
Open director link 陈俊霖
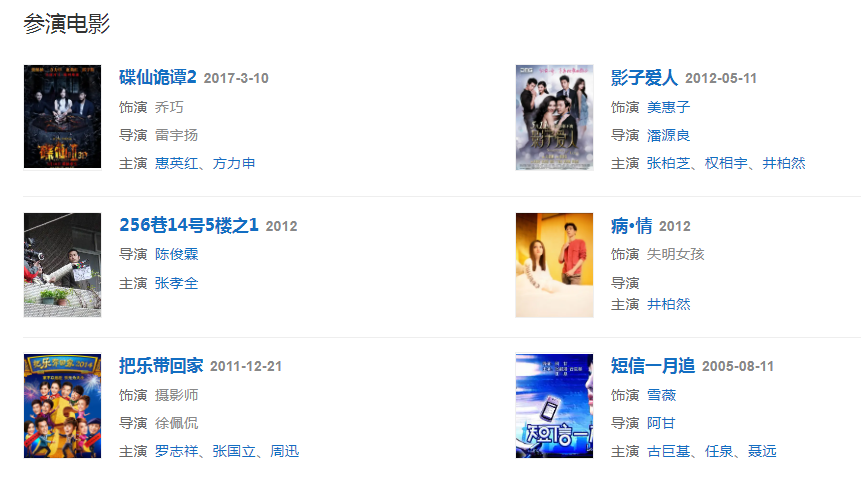pyautogui.click(x=176, y=255)
